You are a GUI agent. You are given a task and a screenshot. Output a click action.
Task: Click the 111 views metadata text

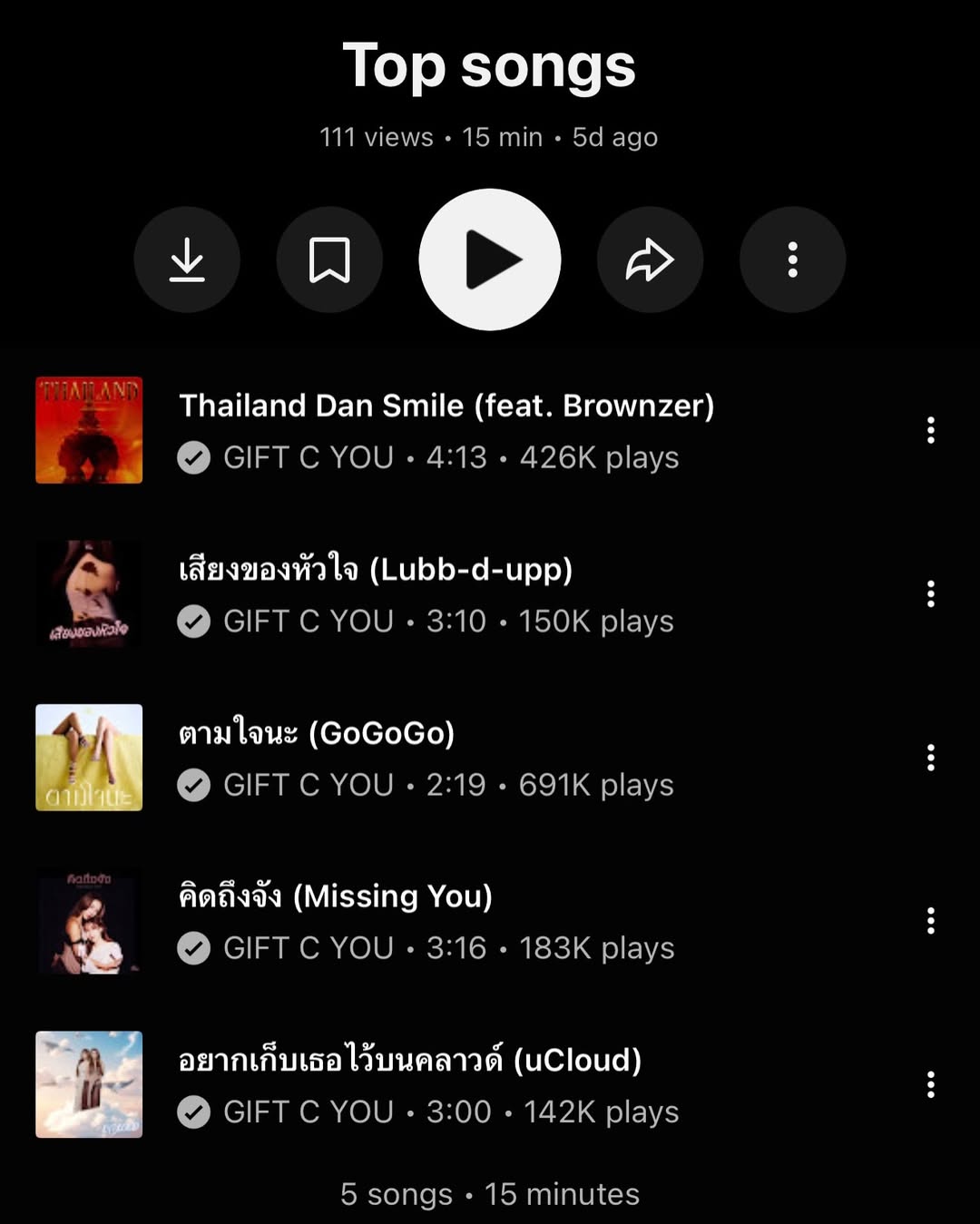[x=377, y=137]
